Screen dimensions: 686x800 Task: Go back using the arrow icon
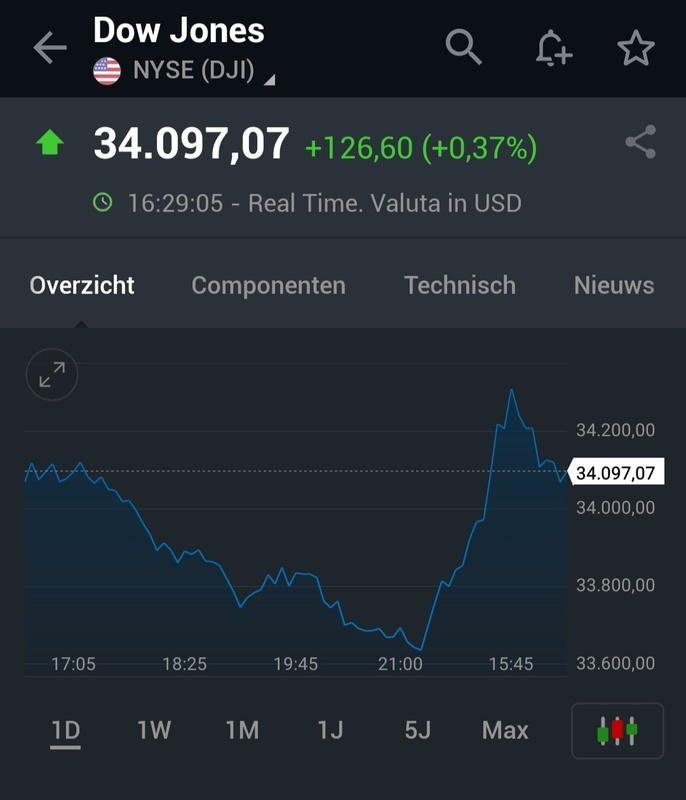pyautogui.click(x=49, y=48)
